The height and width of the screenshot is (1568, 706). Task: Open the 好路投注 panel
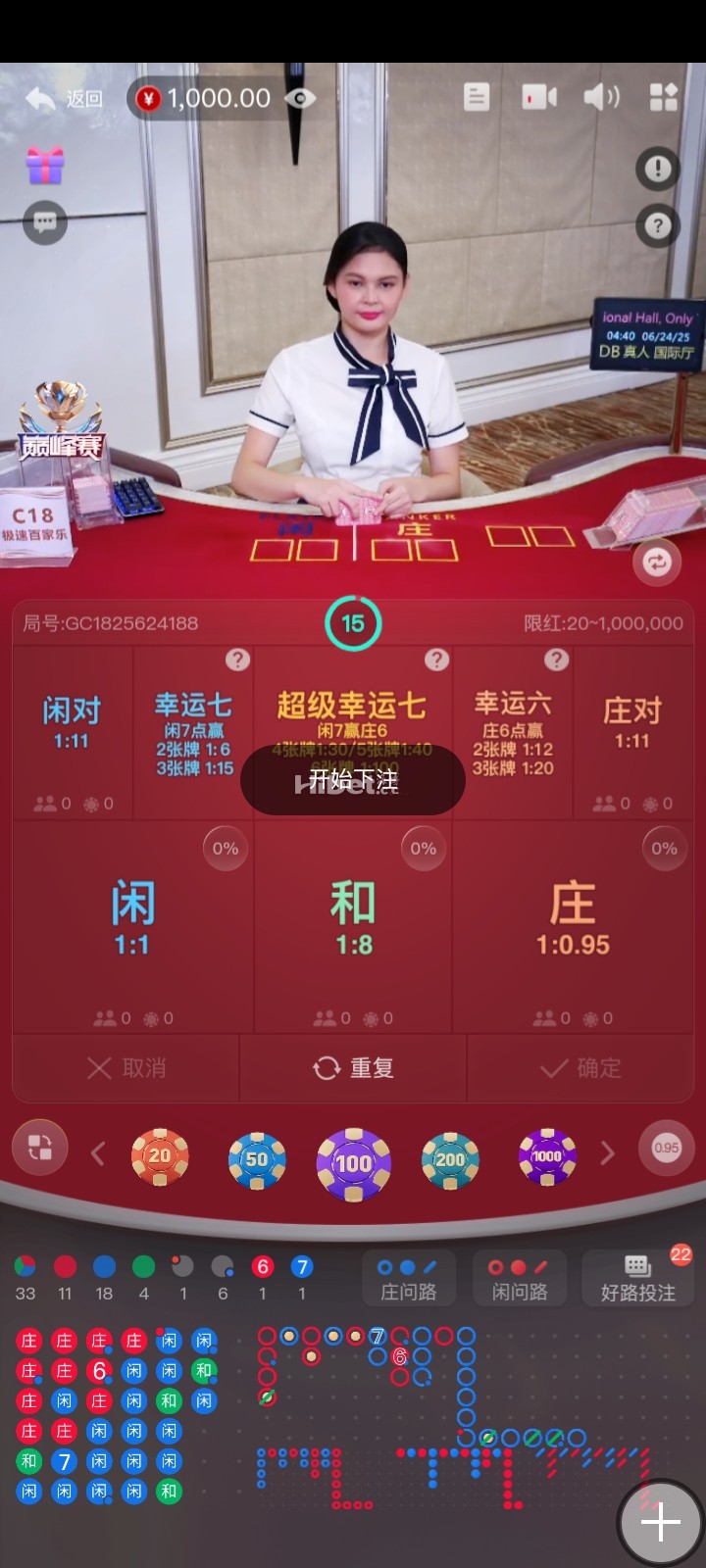[x=637, y=1279]
